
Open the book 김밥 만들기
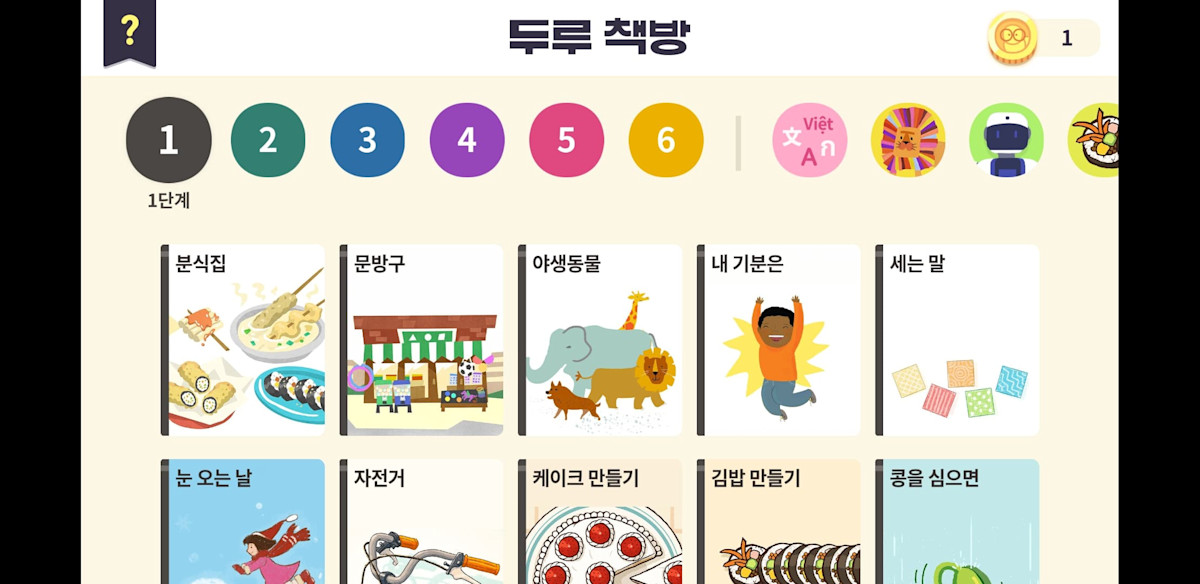(779, 522)
